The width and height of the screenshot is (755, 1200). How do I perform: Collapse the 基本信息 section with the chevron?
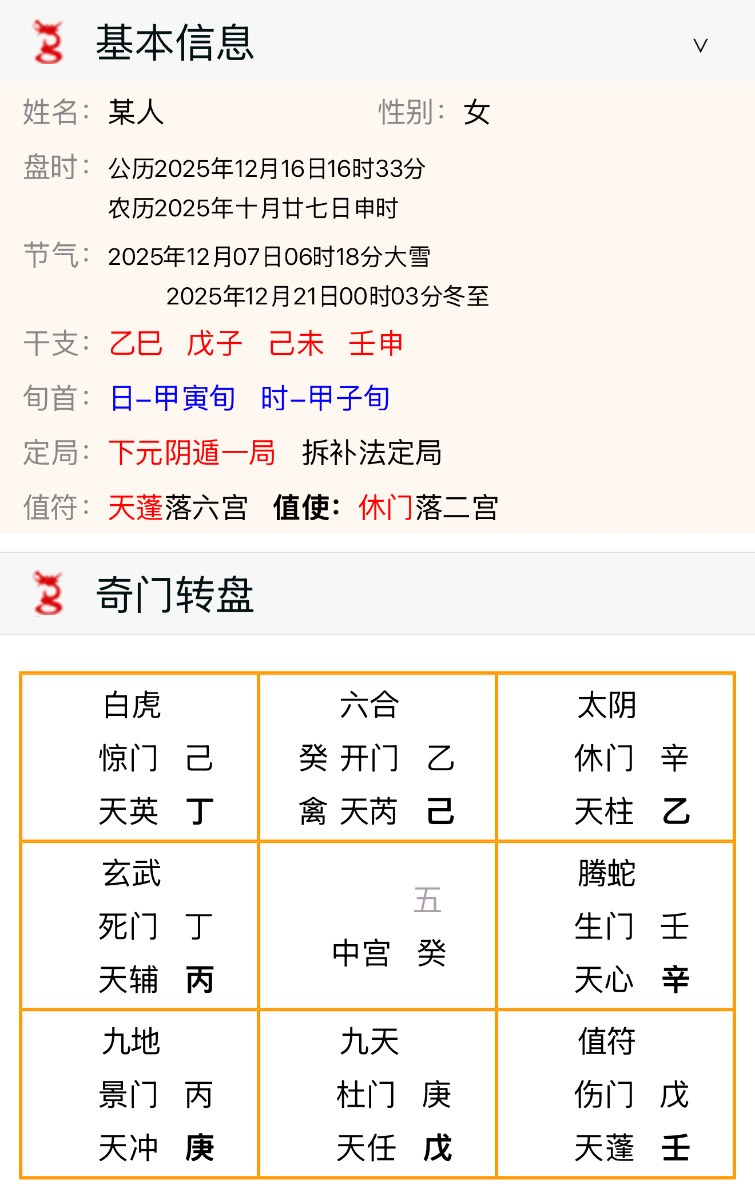[700, 45]
